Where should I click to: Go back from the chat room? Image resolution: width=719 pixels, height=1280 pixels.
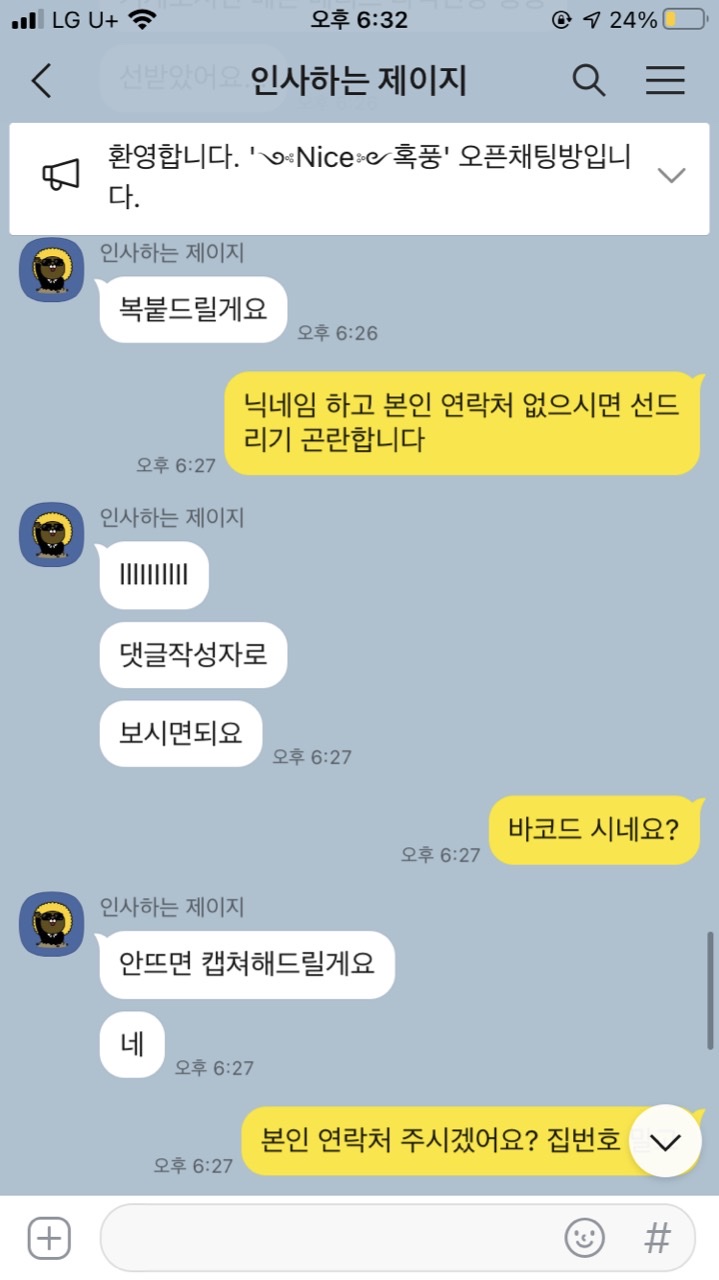(41, 81)
